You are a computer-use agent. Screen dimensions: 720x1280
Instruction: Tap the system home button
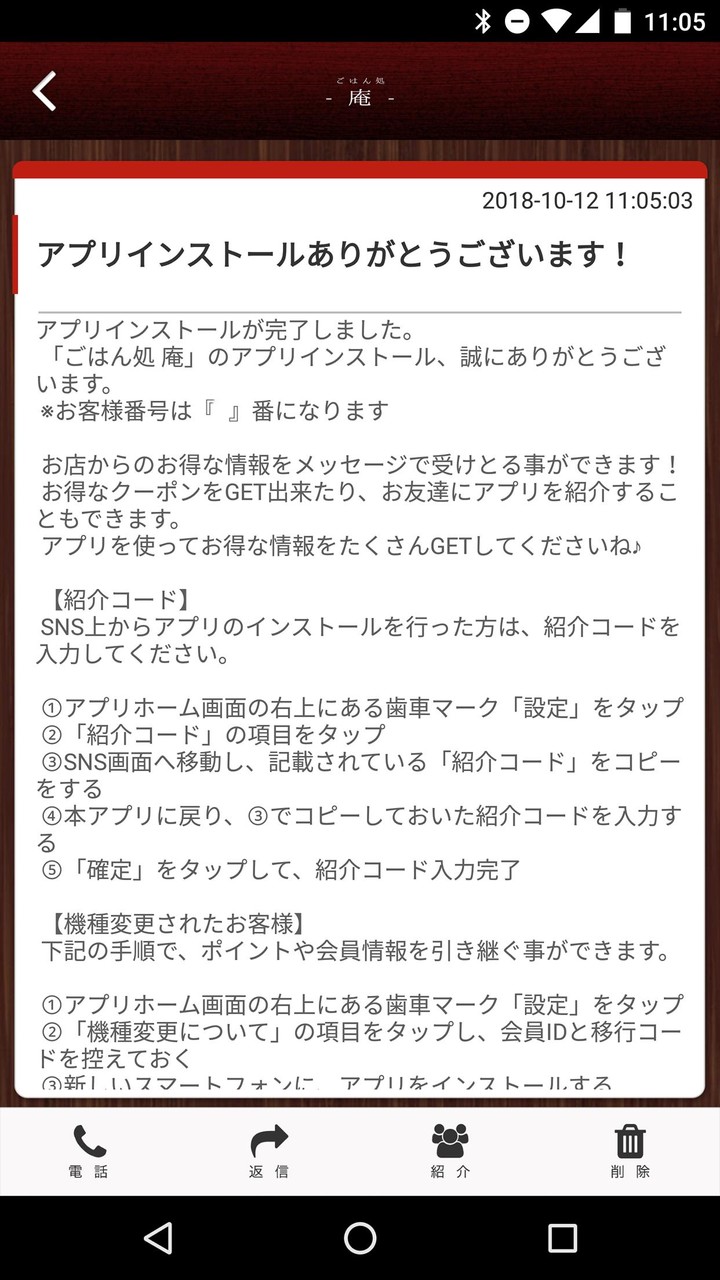coord(360,1238)
